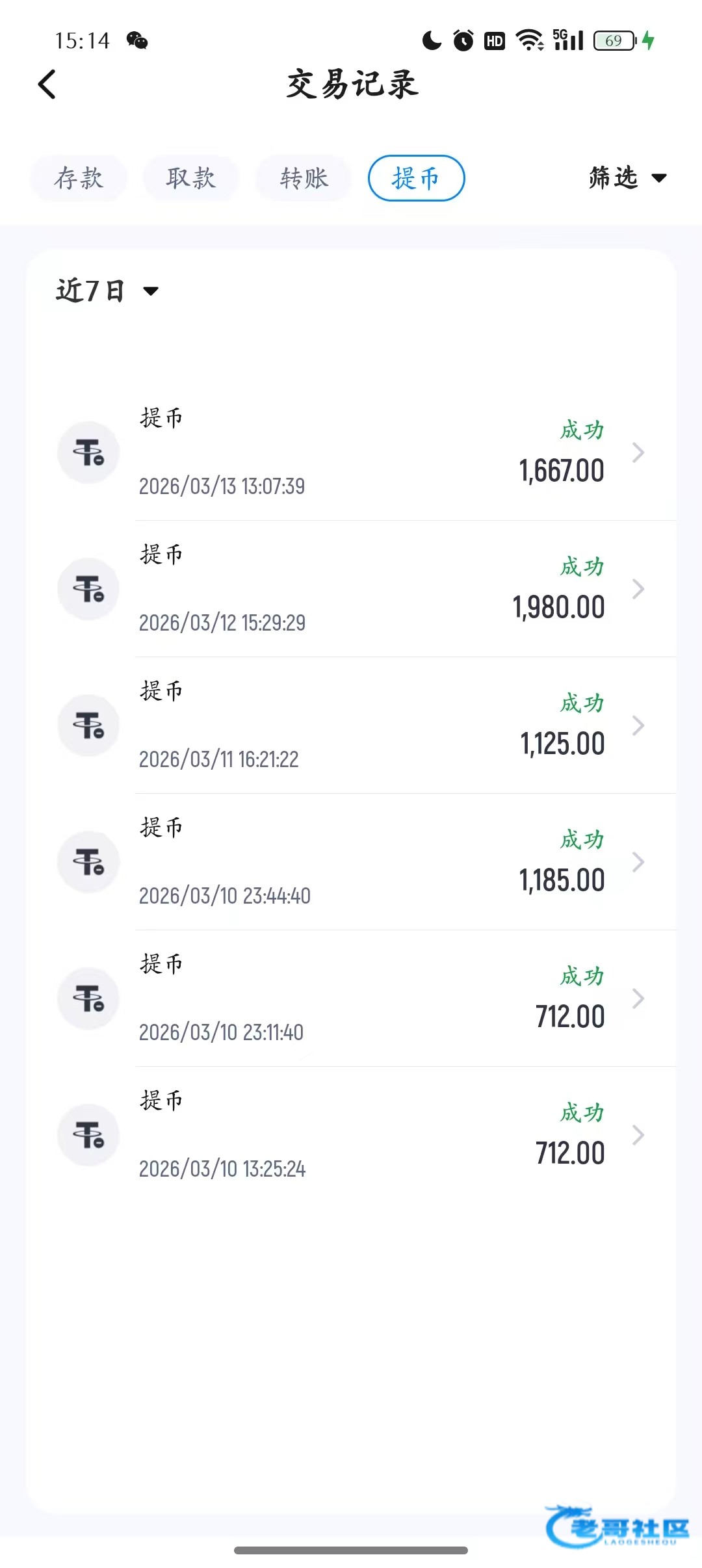This screenshot has height=1568, width=702.
Task: Go back from the 交易记录 page
Action: pyautogui.click(x=47, y=85)
